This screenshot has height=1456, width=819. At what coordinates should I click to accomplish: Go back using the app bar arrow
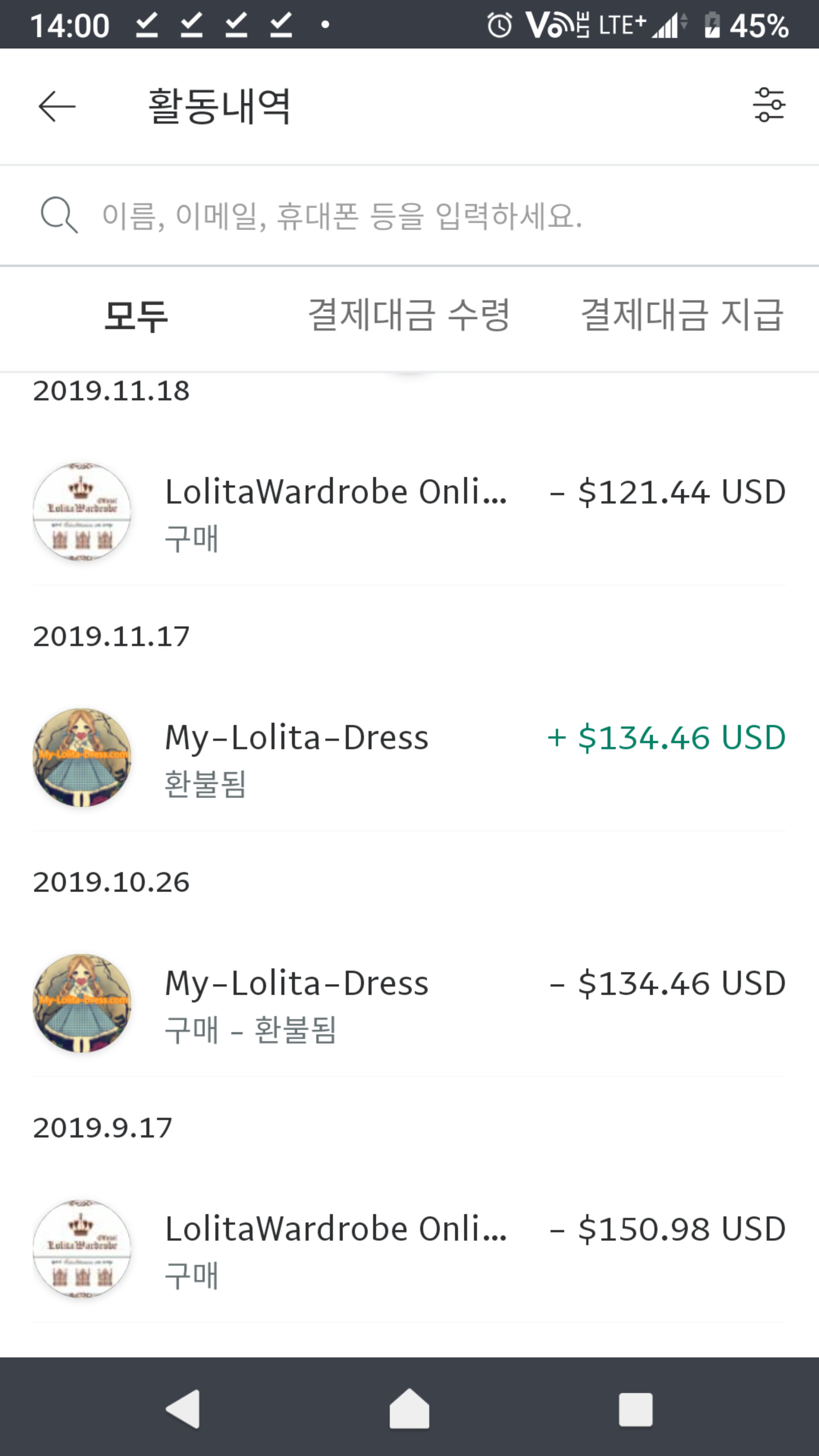click(x=56, y=106)
